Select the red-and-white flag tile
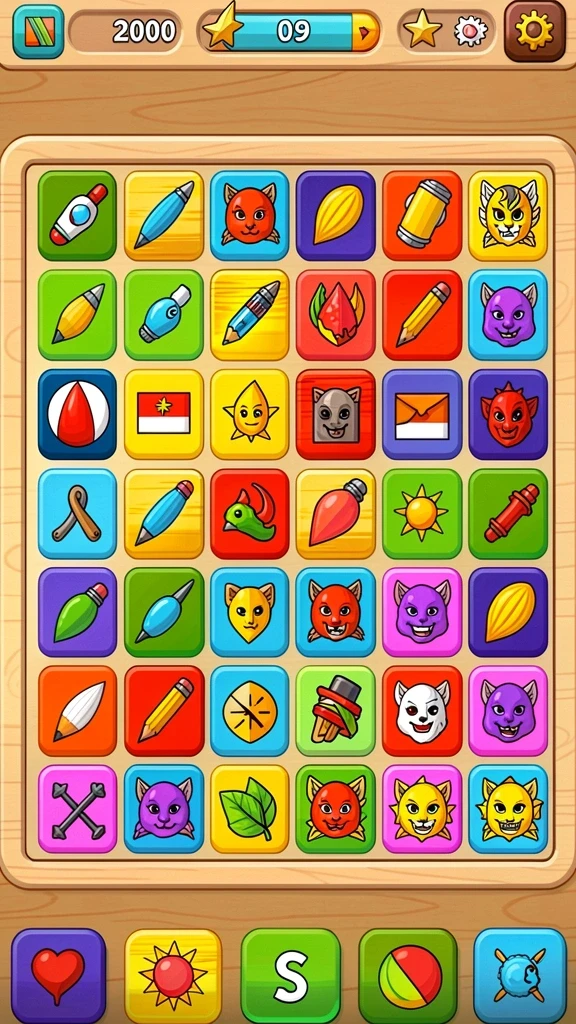The width and height of the screenshot is (576, 1024). click(164, 415)
